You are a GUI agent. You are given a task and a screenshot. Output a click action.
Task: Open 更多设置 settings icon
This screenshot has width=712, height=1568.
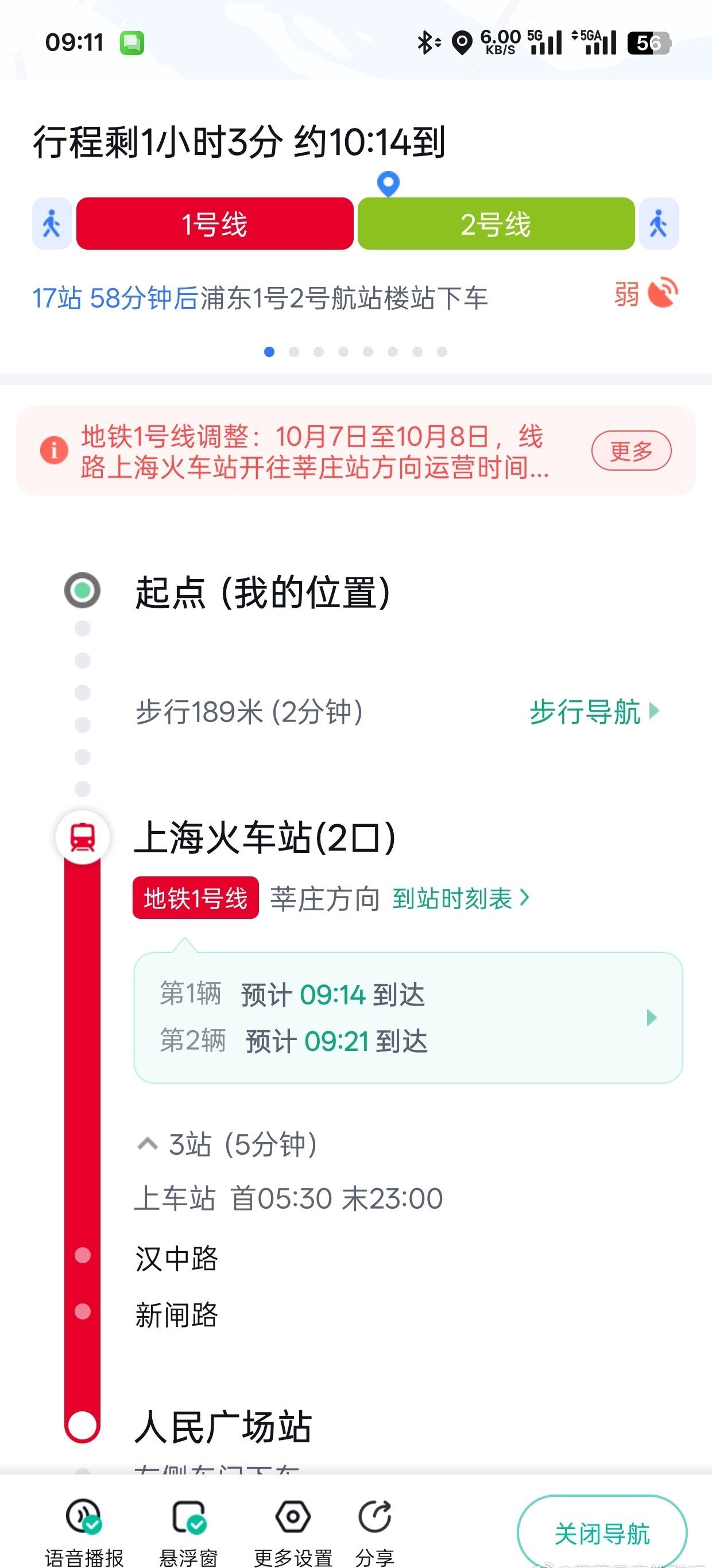292,1516
